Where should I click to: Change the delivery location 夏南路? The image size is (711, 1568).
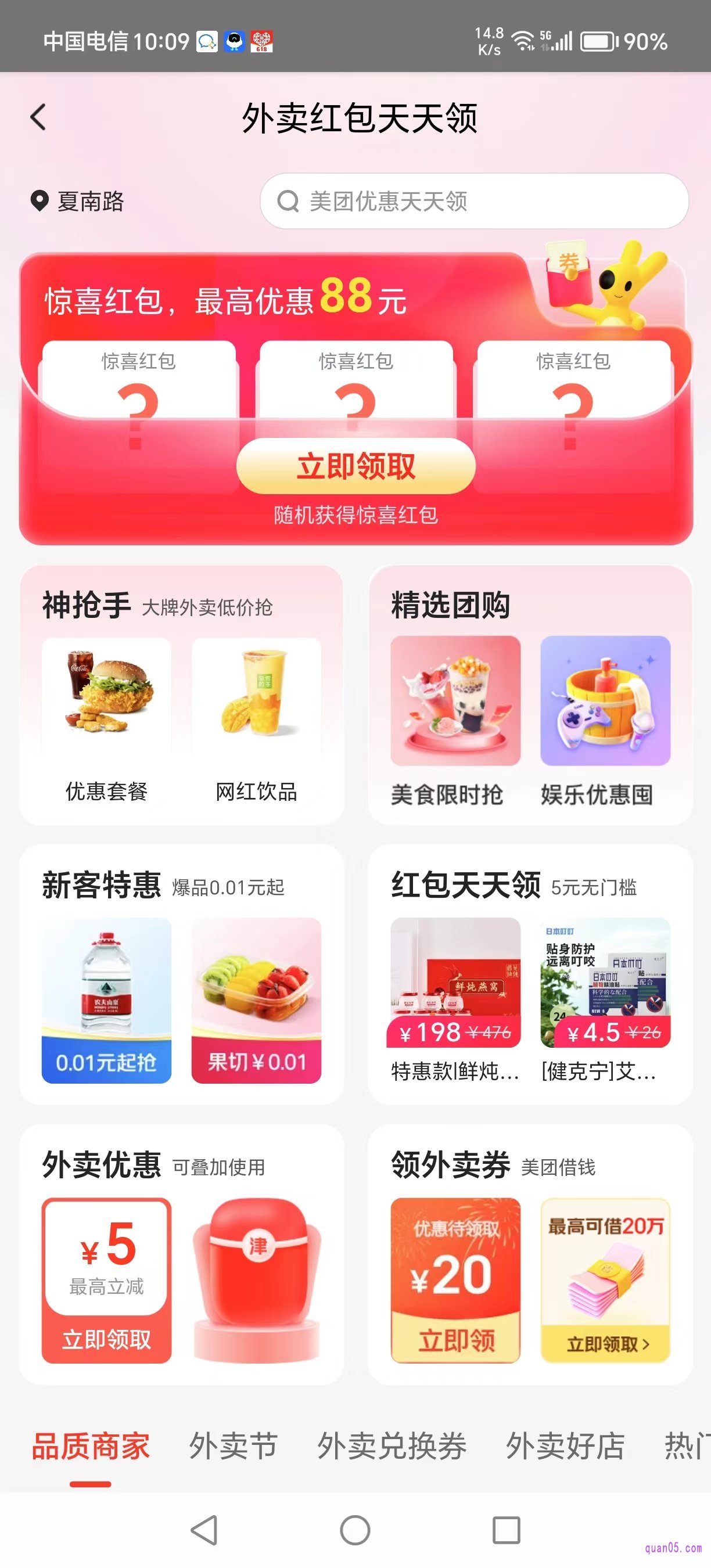click(78, 201)
